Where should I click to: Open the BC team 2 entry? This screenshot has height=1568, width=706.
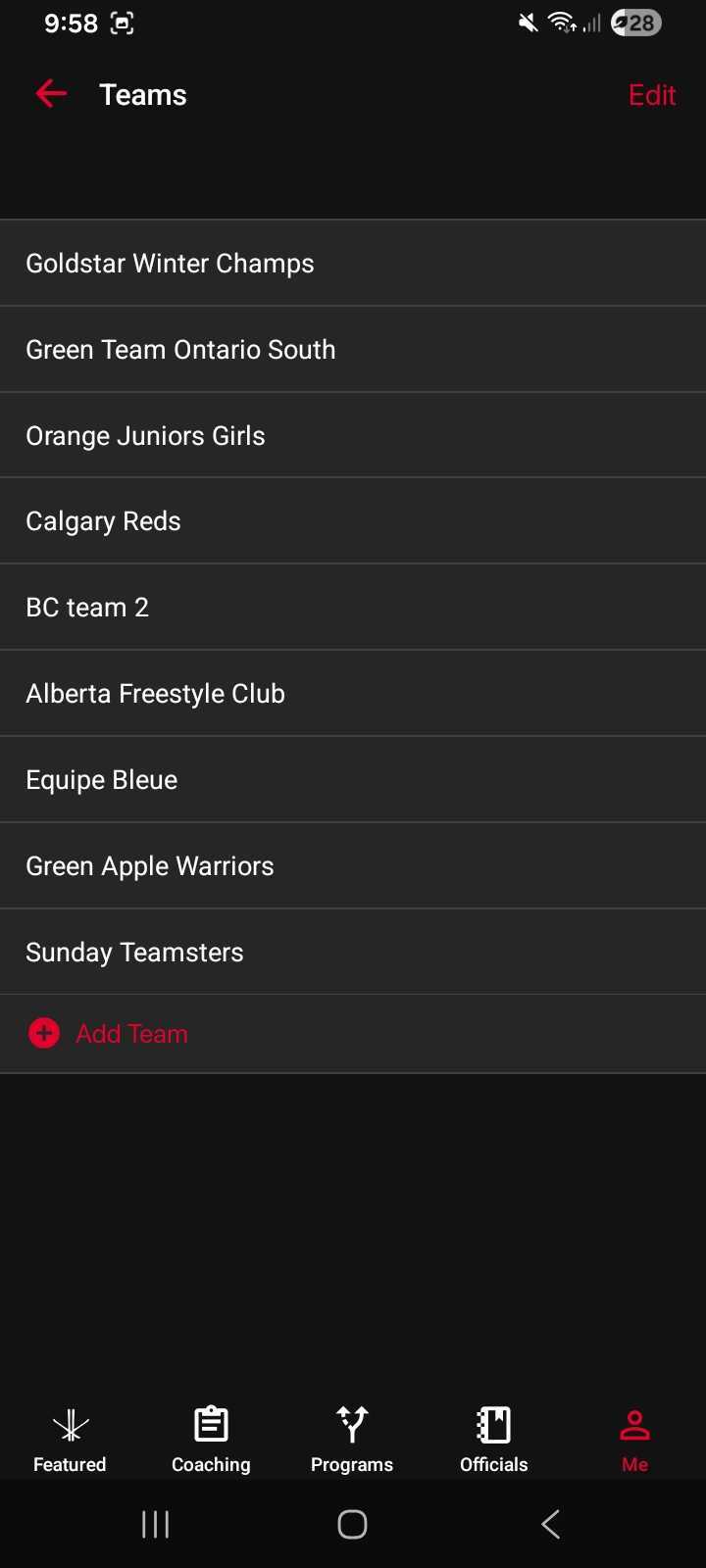87,607
